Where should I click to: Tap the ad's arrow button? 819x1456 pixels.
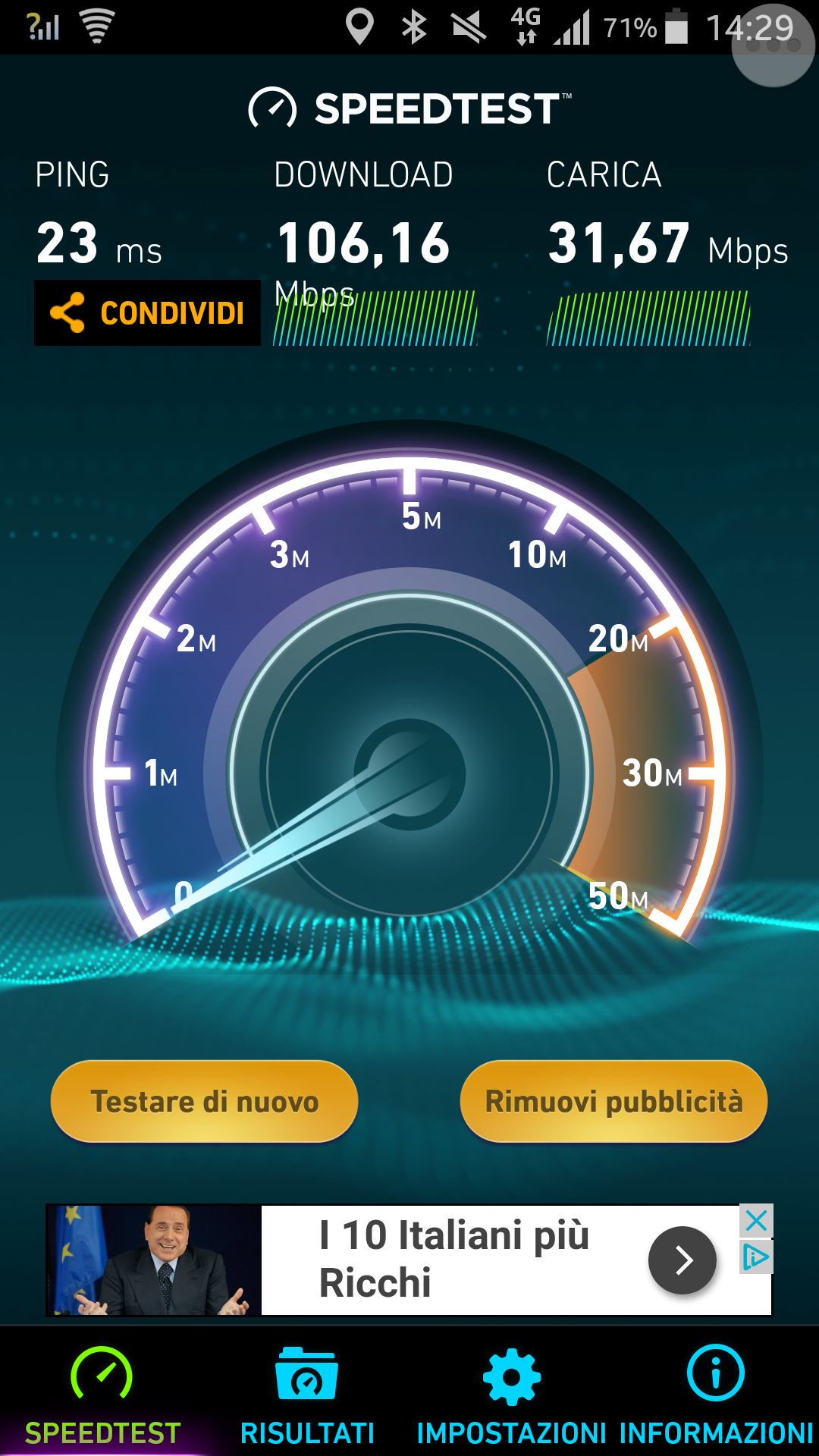(682, 1260)
